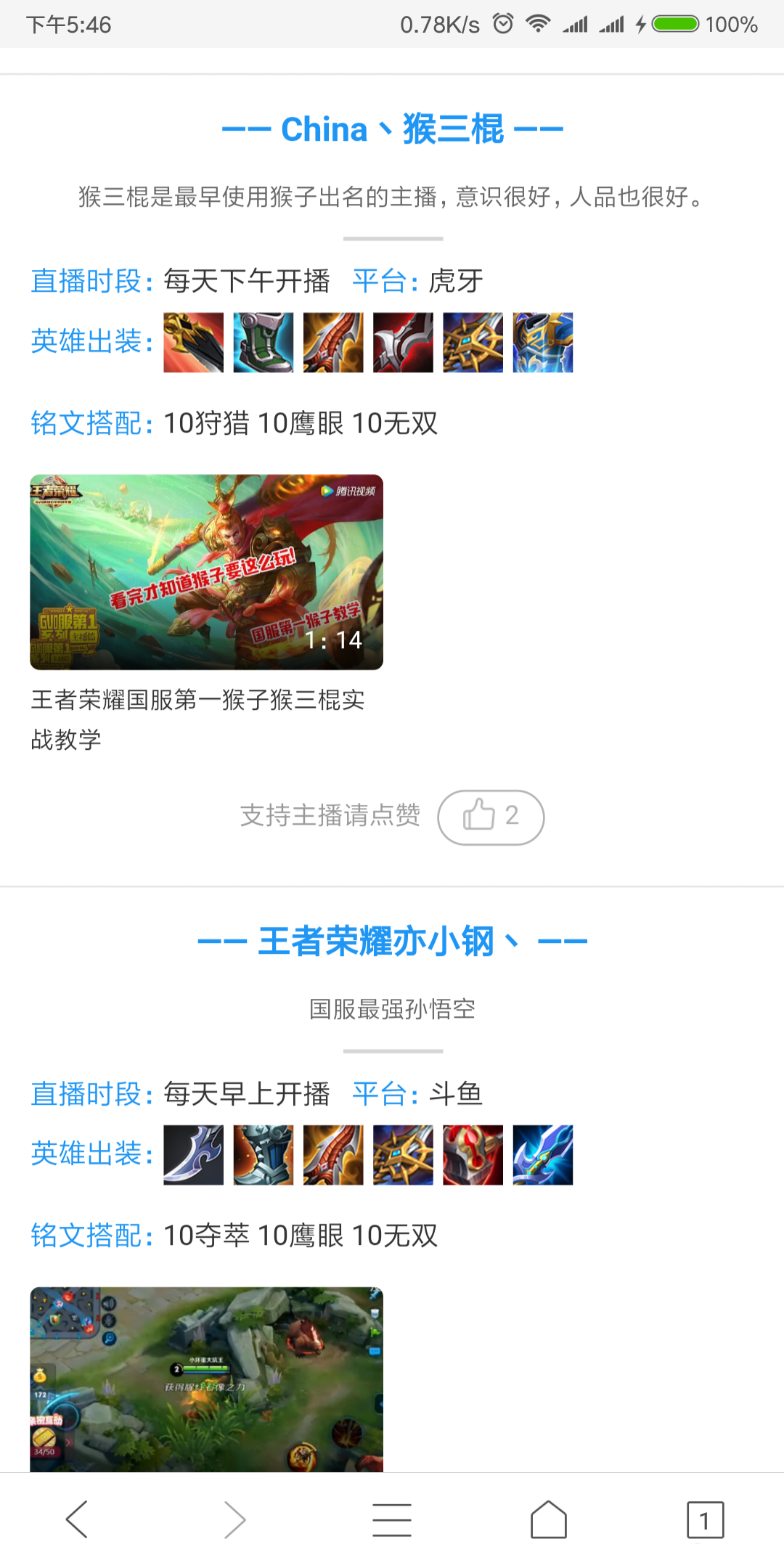The height and width of the screenshot is (1568, 784).
Task: Go forward to next page
Action: click(234, 1519)
